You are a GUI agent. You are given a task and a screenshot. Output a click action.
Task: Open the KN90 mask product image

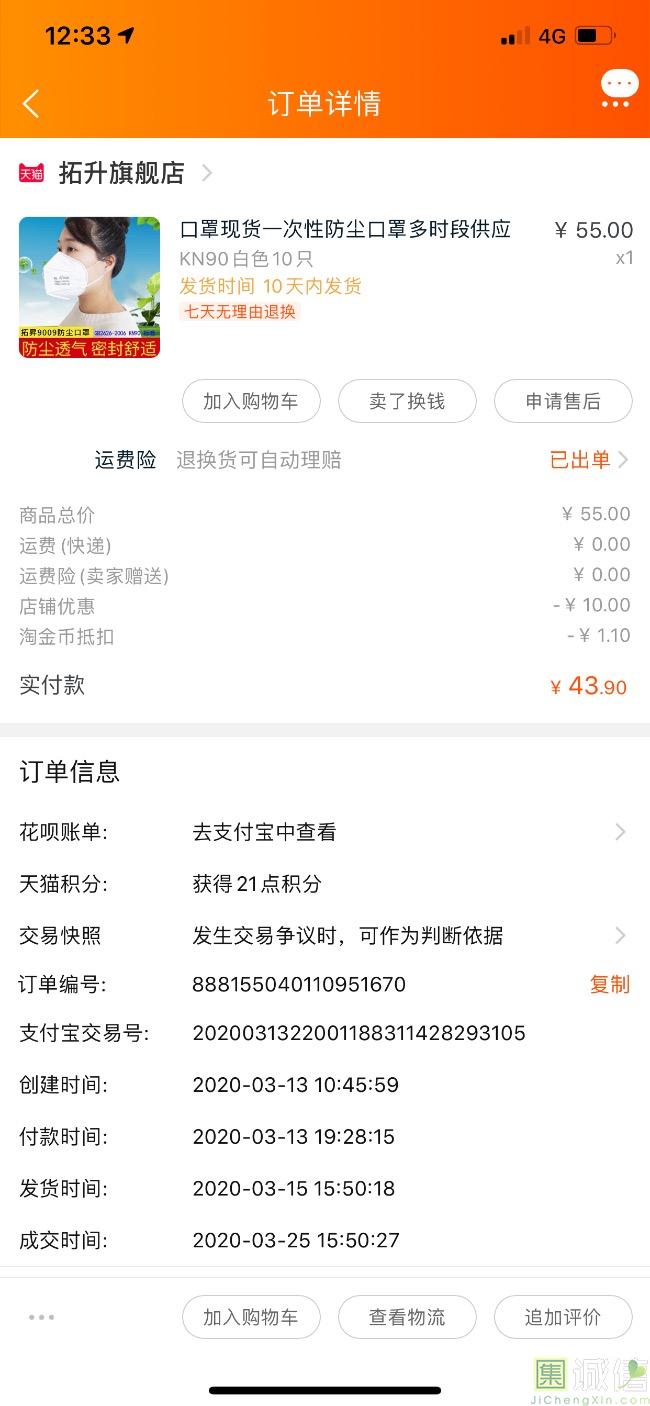point(89,288)
